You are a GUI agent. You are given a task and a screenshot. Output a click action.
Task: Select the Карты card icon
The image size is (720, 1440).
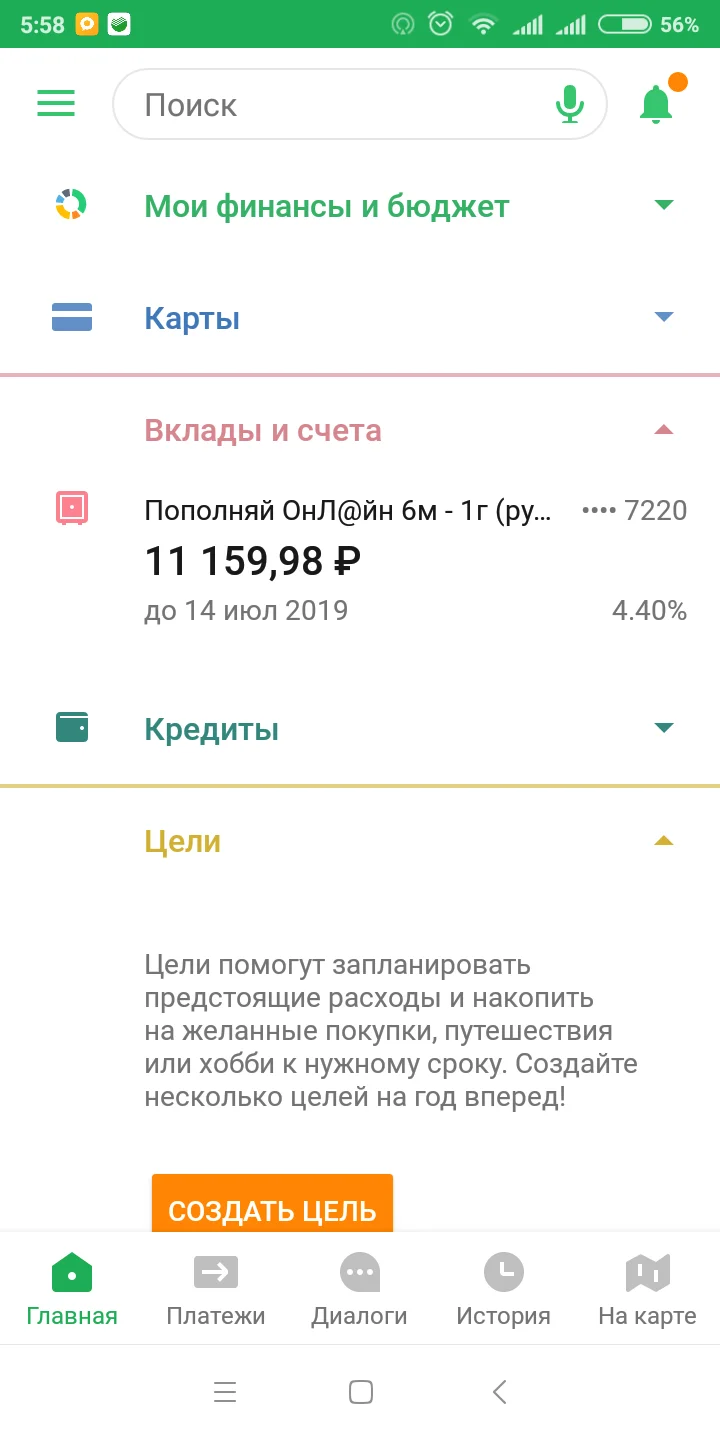tap(70, 317)
